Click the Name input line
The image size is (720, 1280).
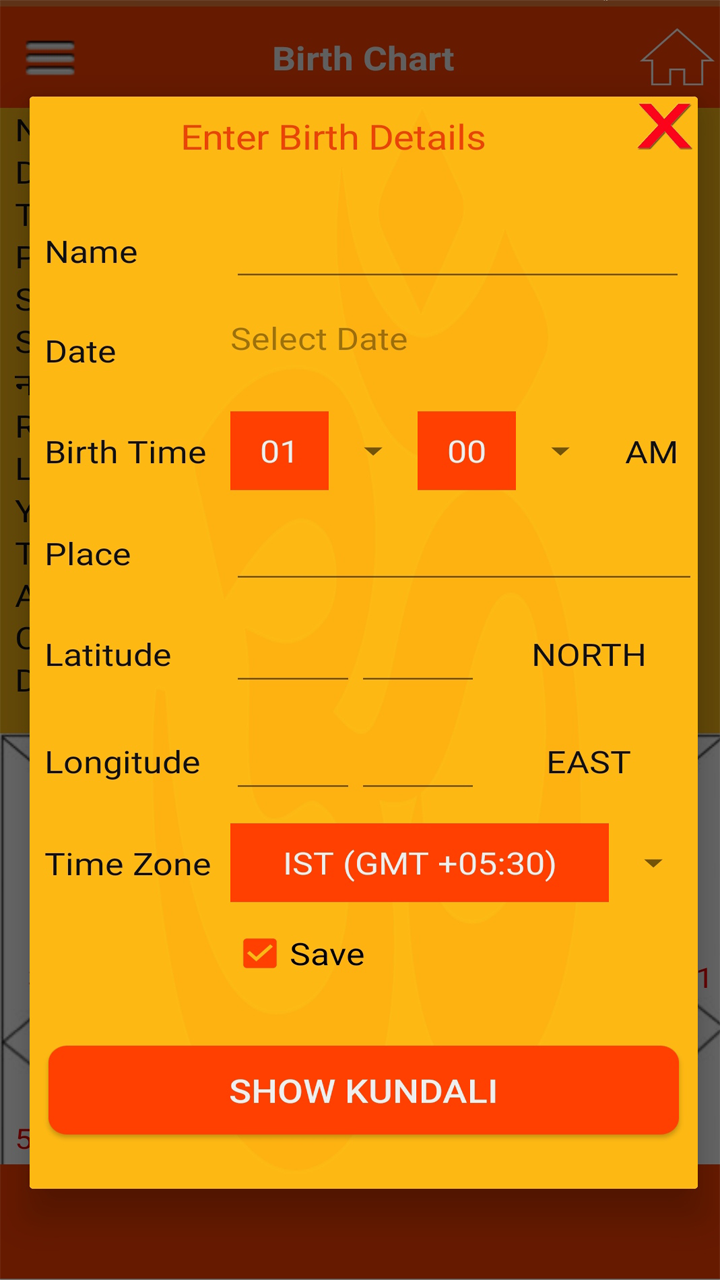pos(456,265)
